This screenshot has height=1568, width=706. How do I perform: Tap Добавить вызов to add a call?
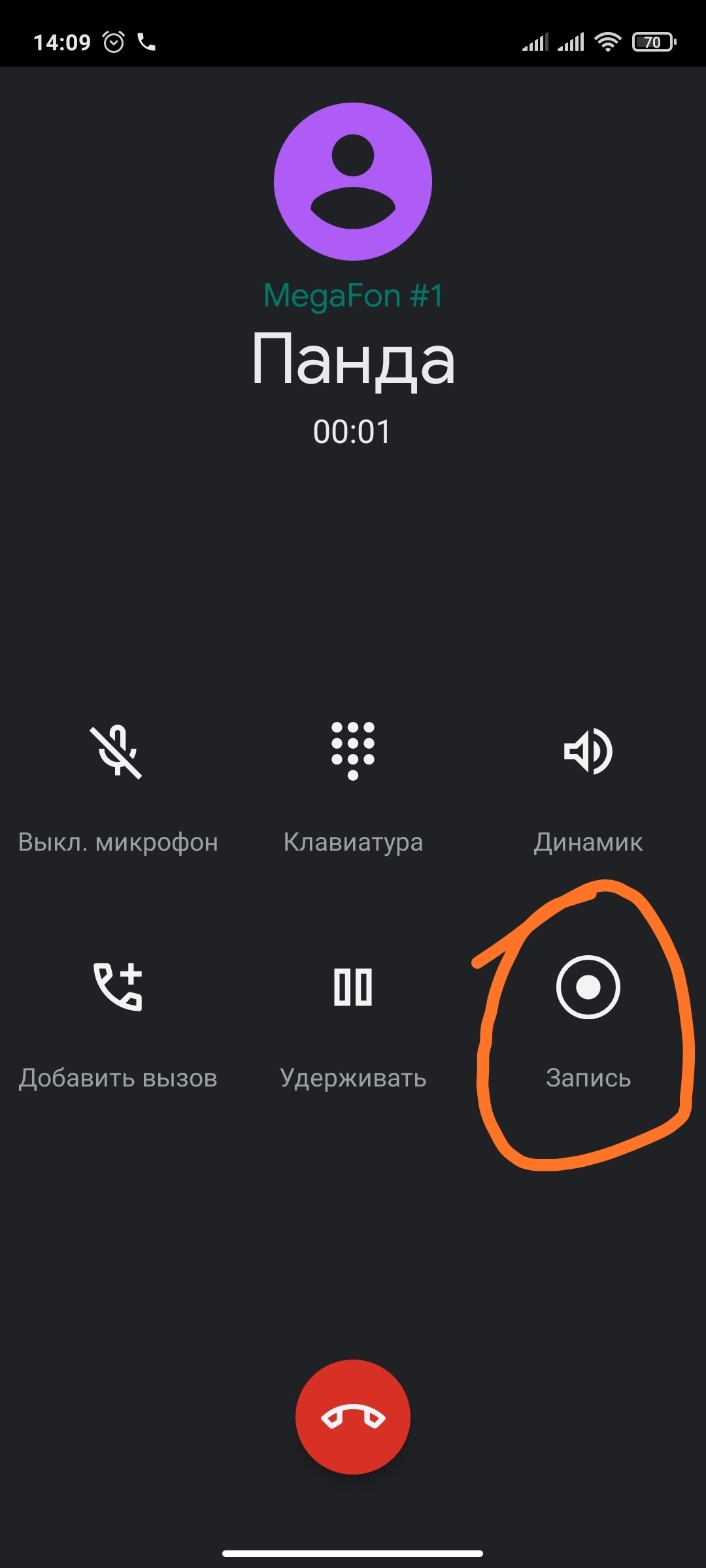pyautogui.click(x=118, y=988)
